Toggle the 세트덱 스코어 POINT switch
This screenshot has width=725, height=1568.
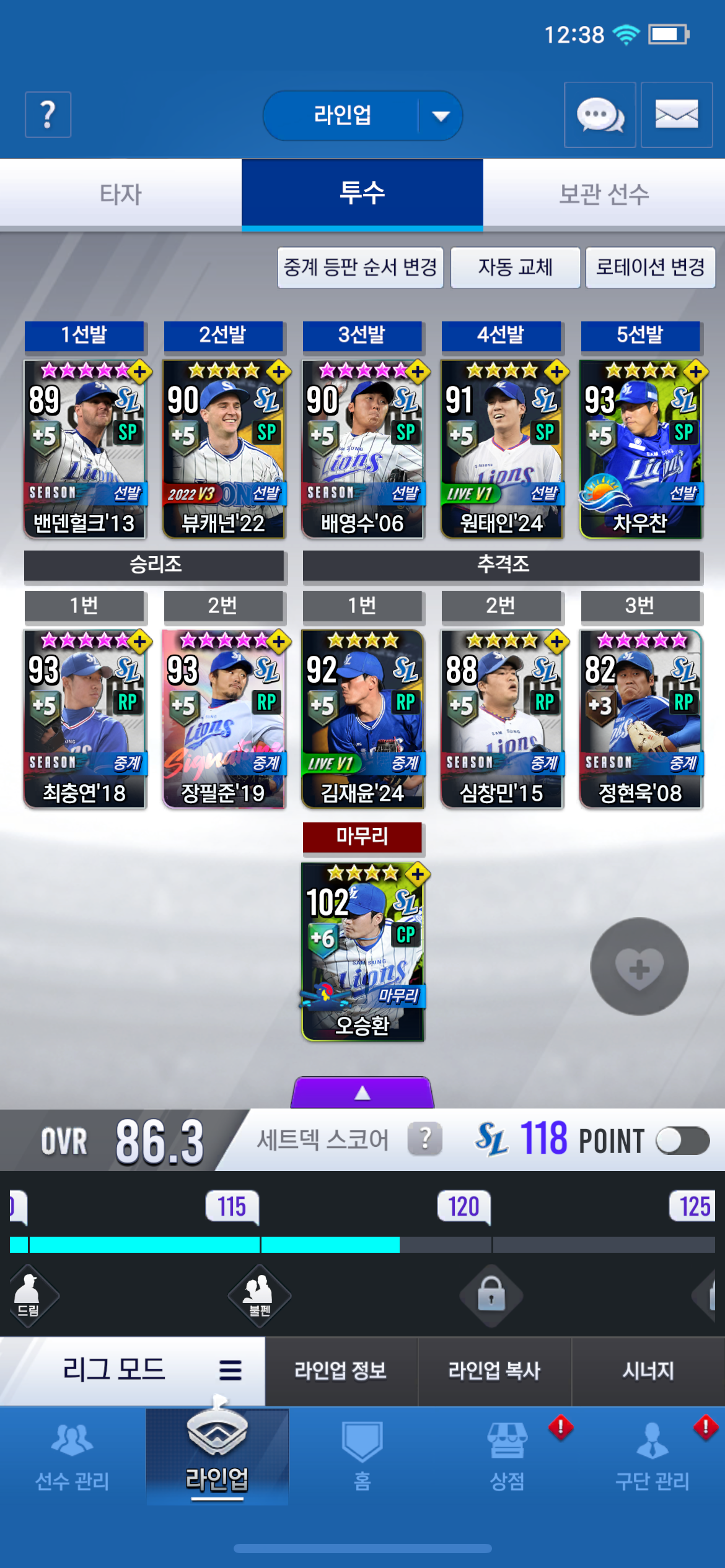point(682,1141)
